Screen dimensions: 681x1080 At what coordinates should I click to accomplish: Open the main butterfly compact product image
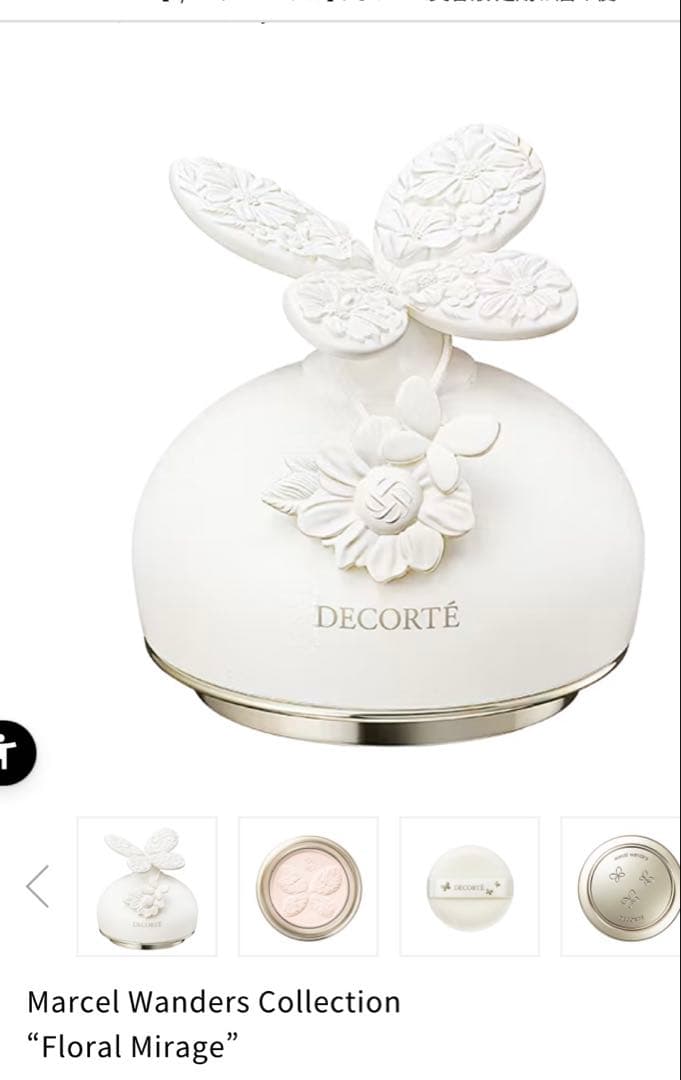[390, 440]
